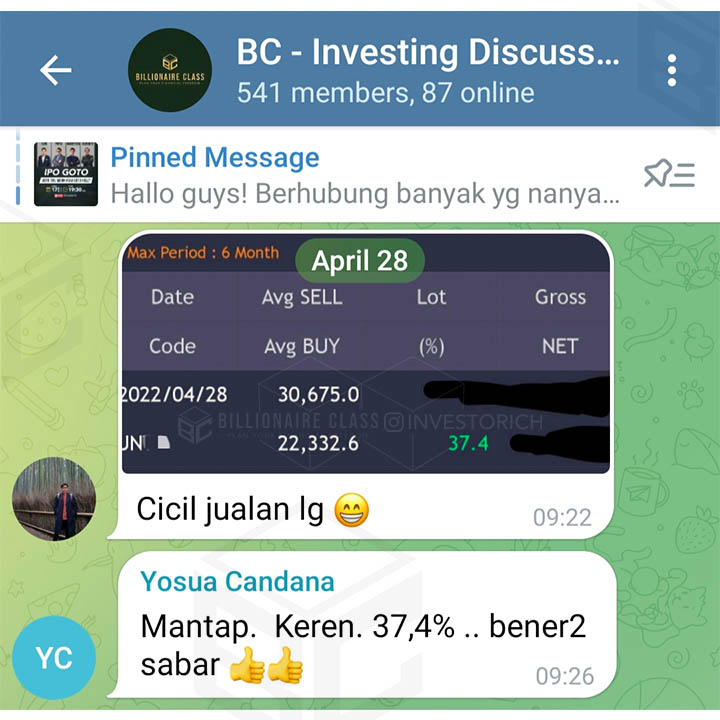Open BC Investing Discussion group info
720x720 pixels.
coord(427,70)
